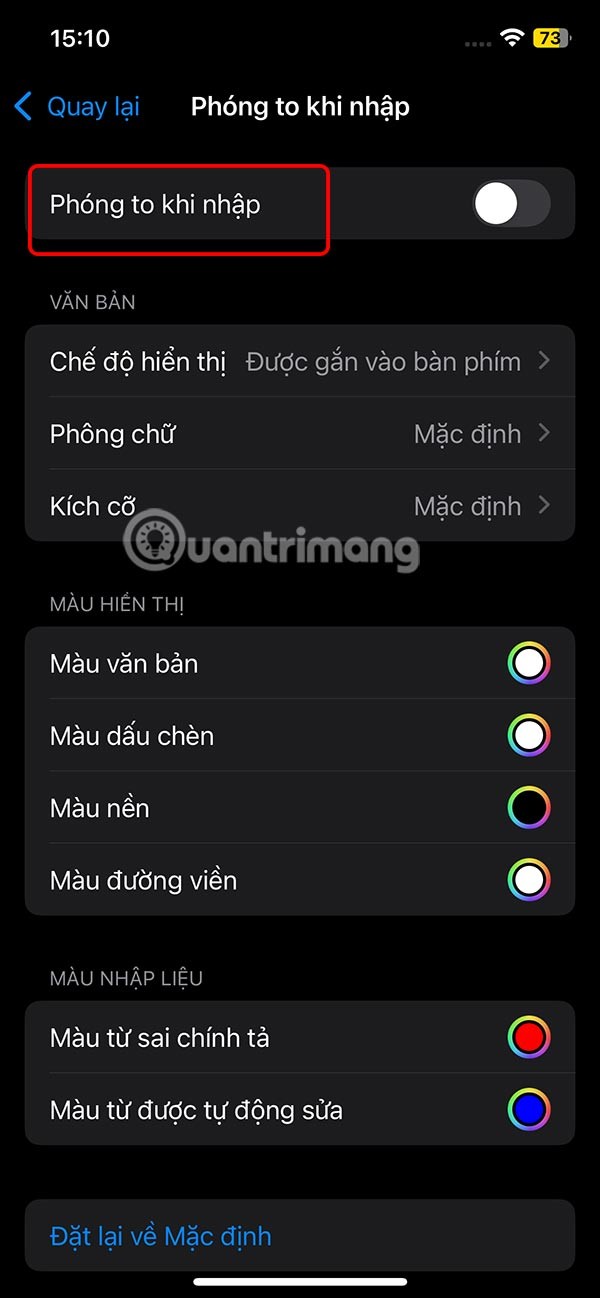Viewport: 600px width, 1298px height.
Task: Choose color for Màu văn bản
Action: (528, 663)
